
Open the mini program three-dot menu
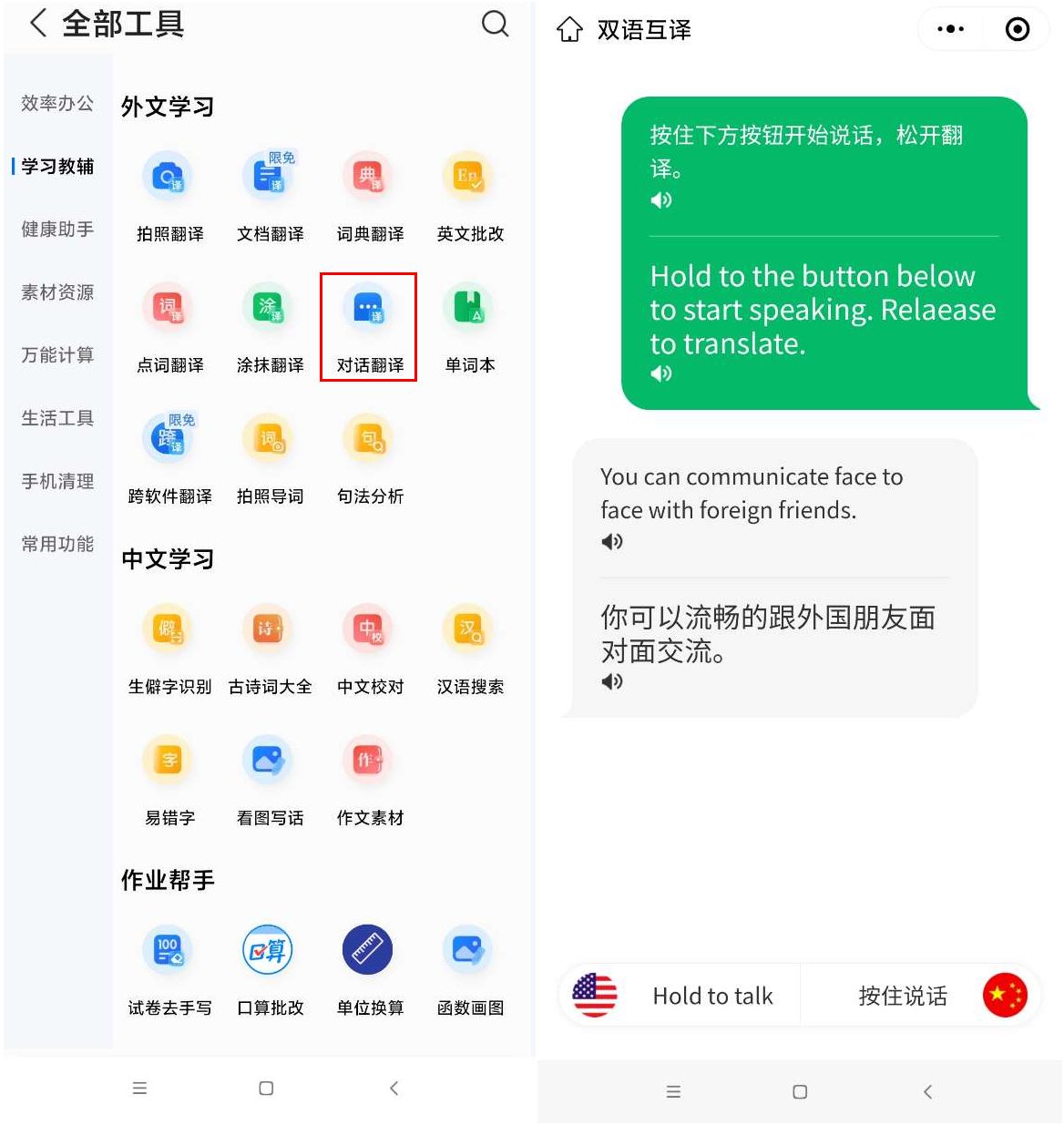pos(950,30)
